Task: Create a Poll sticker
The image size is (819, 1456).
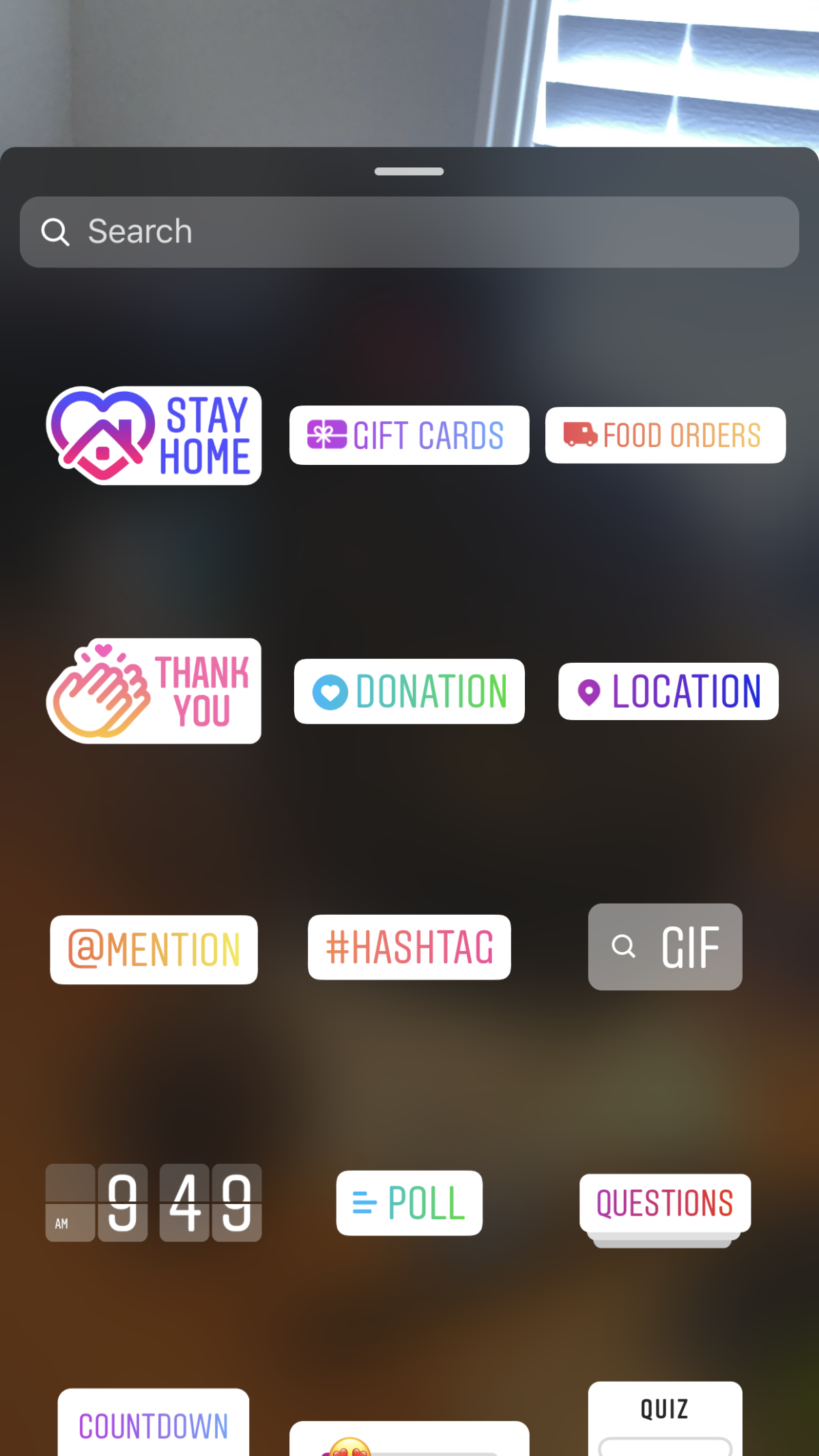Action: point(409,1203)
